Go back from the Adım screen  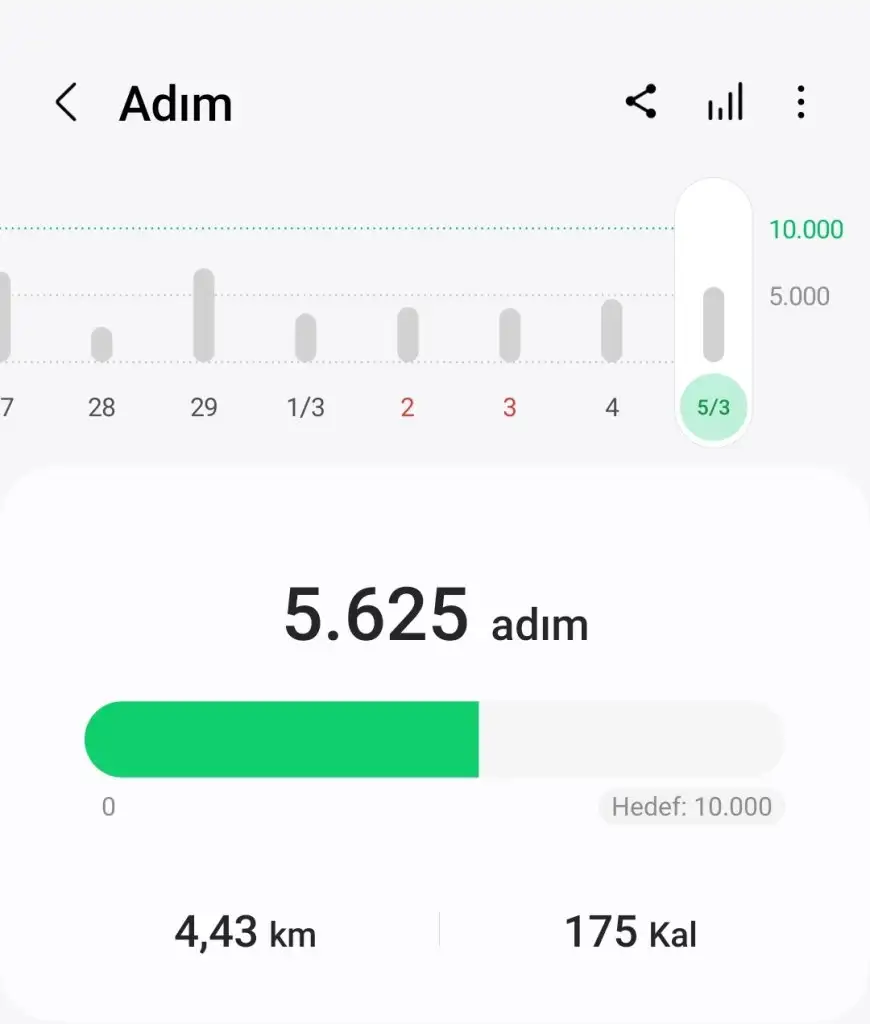(x=66, y=103)
